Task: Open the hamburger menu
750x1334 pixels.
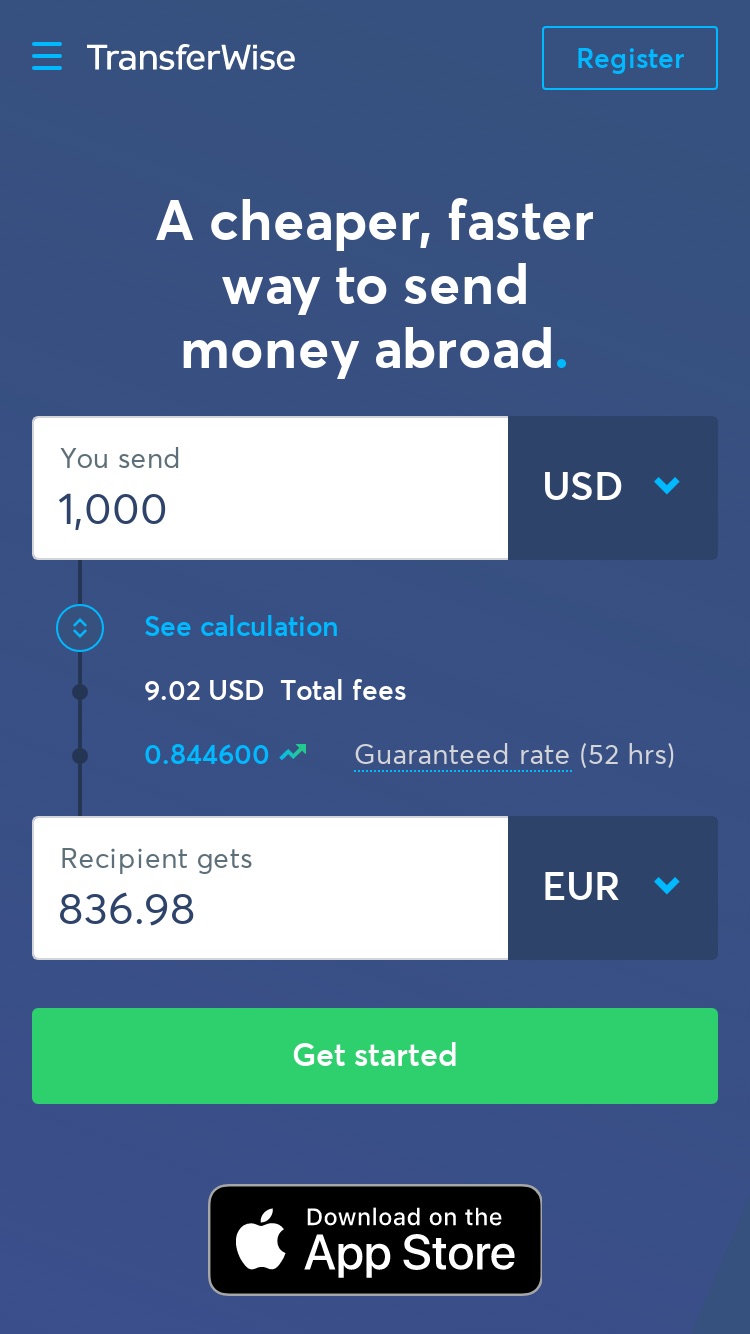Action: (47, 57)
